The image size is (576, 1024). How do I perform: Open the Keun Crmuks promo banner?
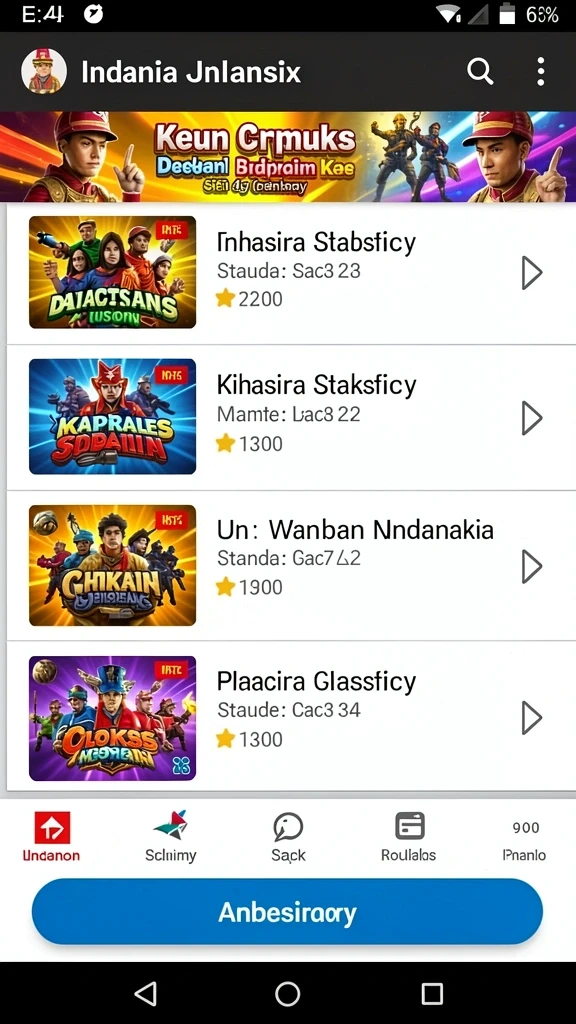pos(288,157)
